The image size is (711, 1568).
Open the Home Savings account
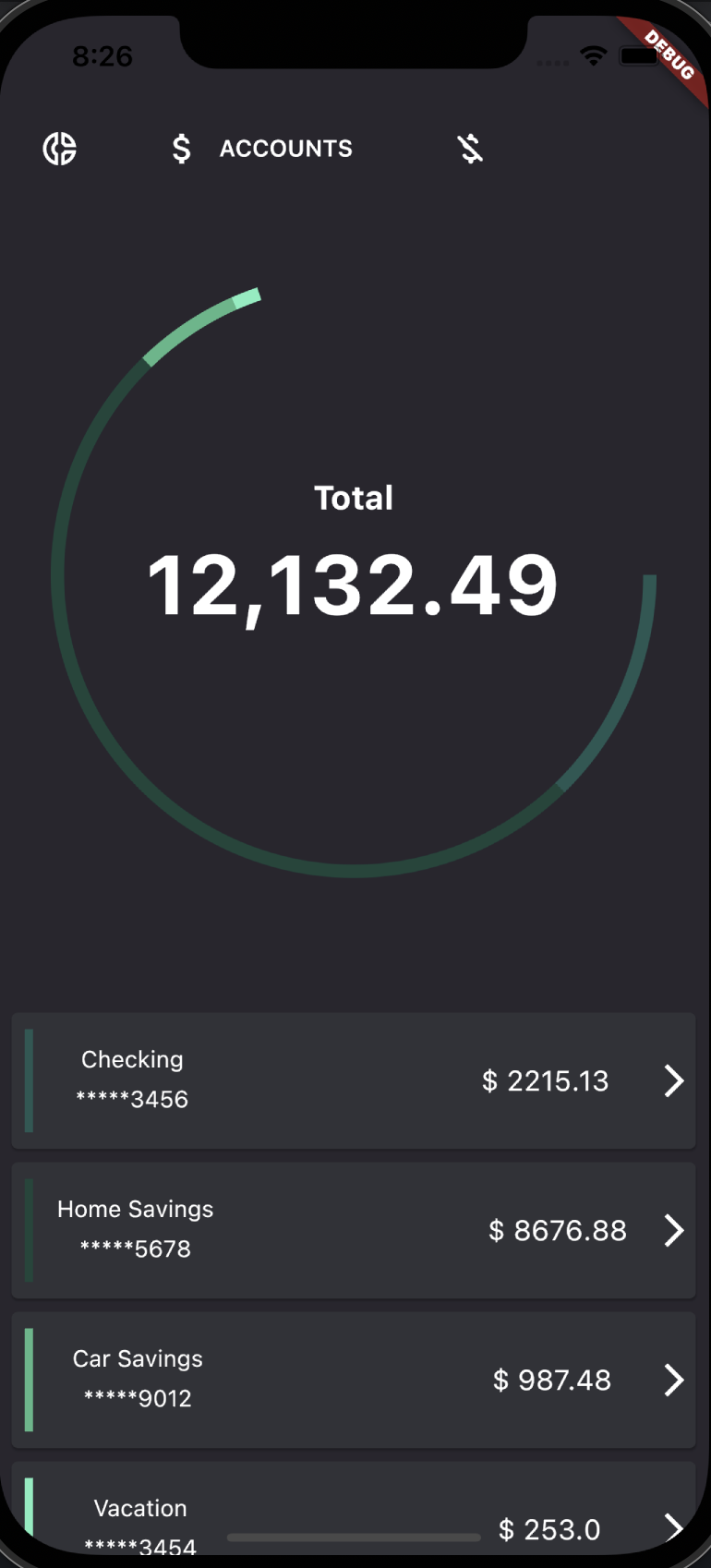tap(354, 1230)
